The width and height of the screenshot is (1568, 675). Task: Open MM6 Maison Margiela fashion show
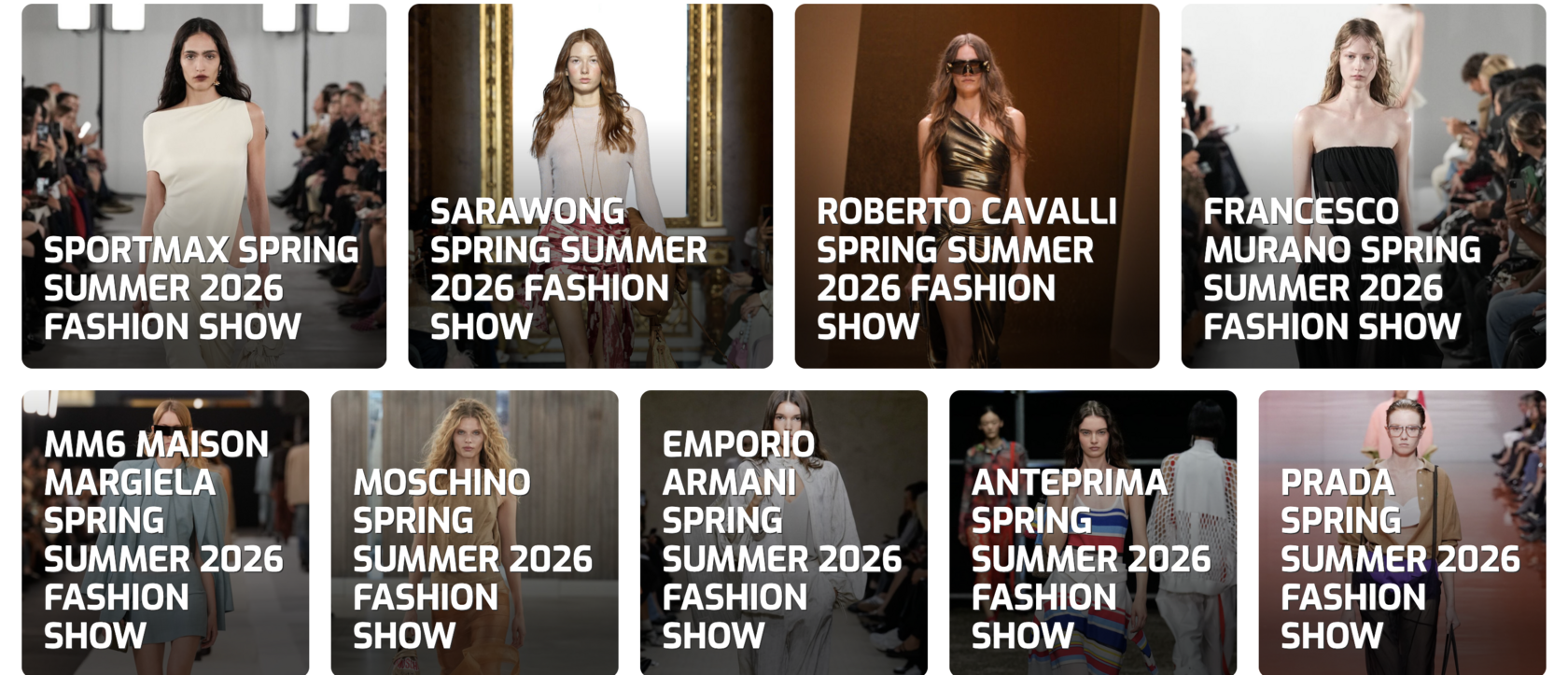click(x=165, y=532)
